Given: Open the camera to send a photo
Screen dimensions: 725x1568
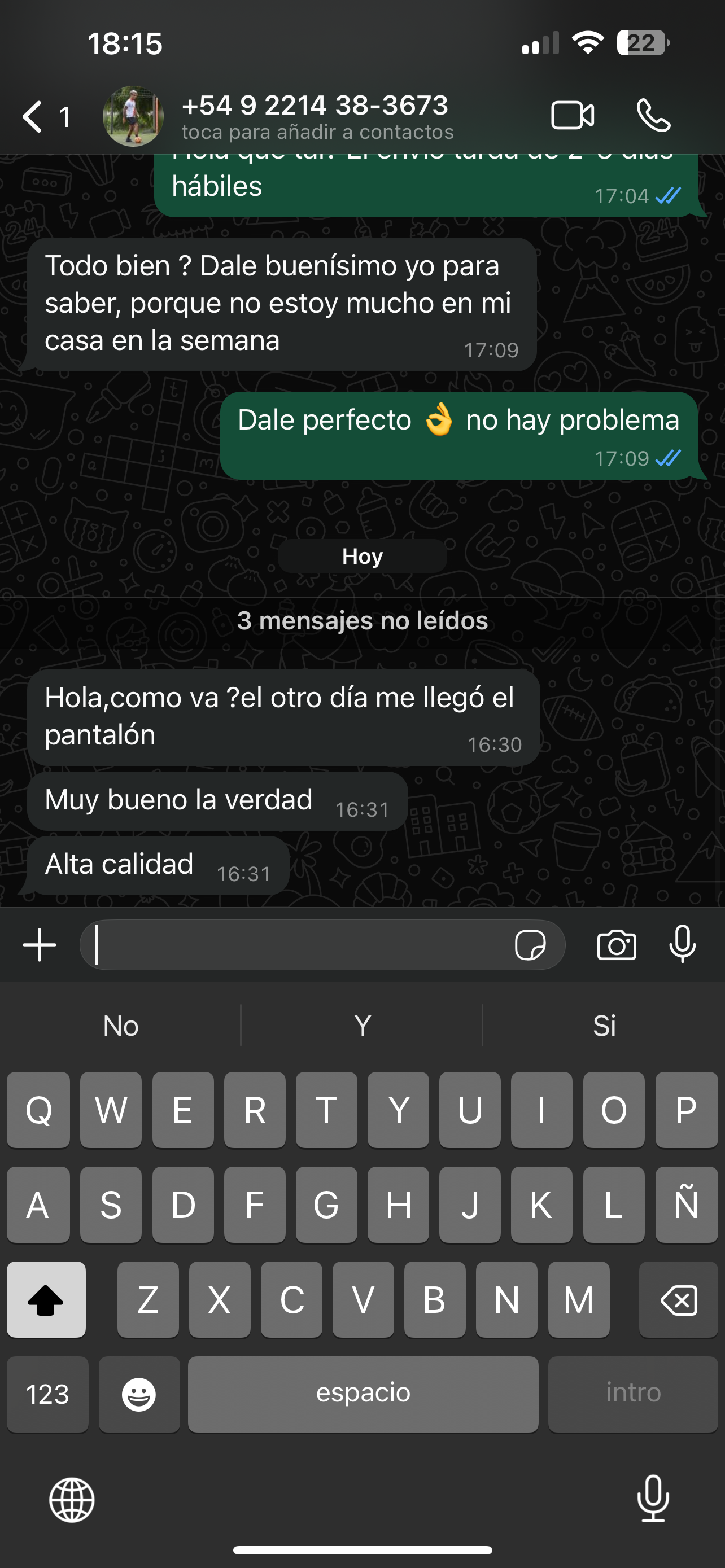Looking at the screenshot, I should 617,945.
